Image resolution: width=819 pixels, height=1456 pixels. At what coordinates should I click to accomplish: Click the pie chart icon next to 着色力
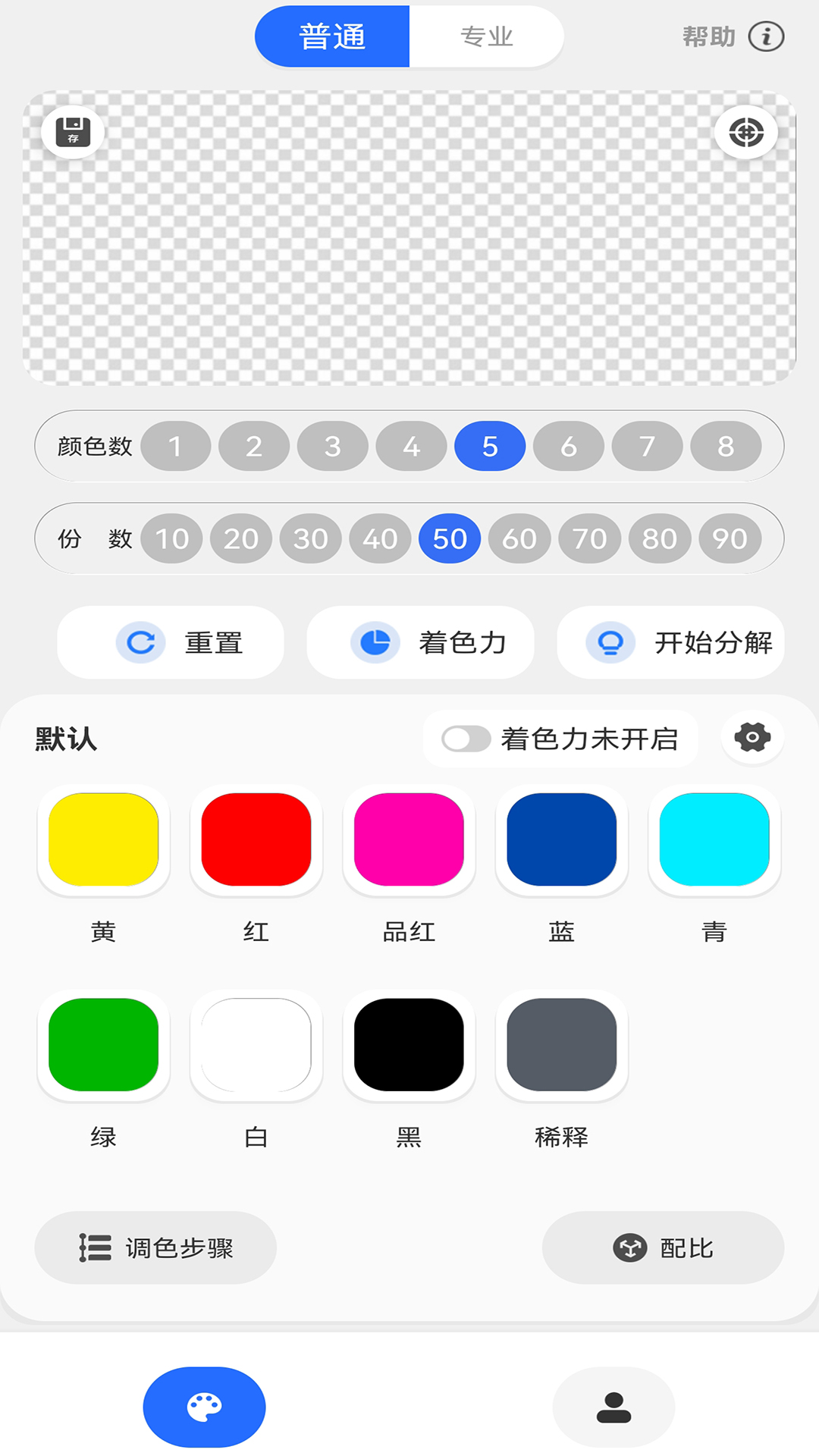(x=376, y=642)
